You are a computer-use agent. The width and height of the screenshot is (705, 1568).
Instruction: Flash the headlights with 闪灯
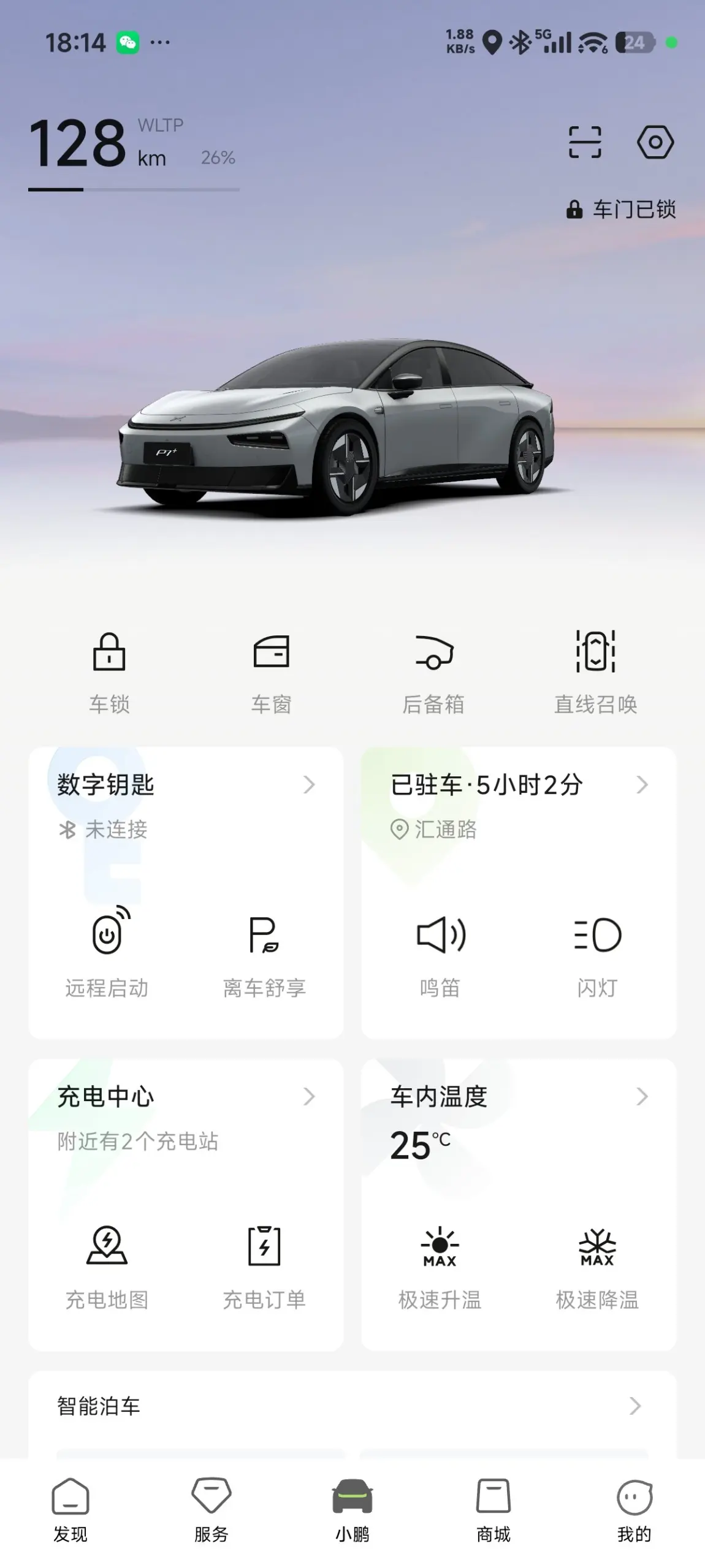[x=597, y=952]
